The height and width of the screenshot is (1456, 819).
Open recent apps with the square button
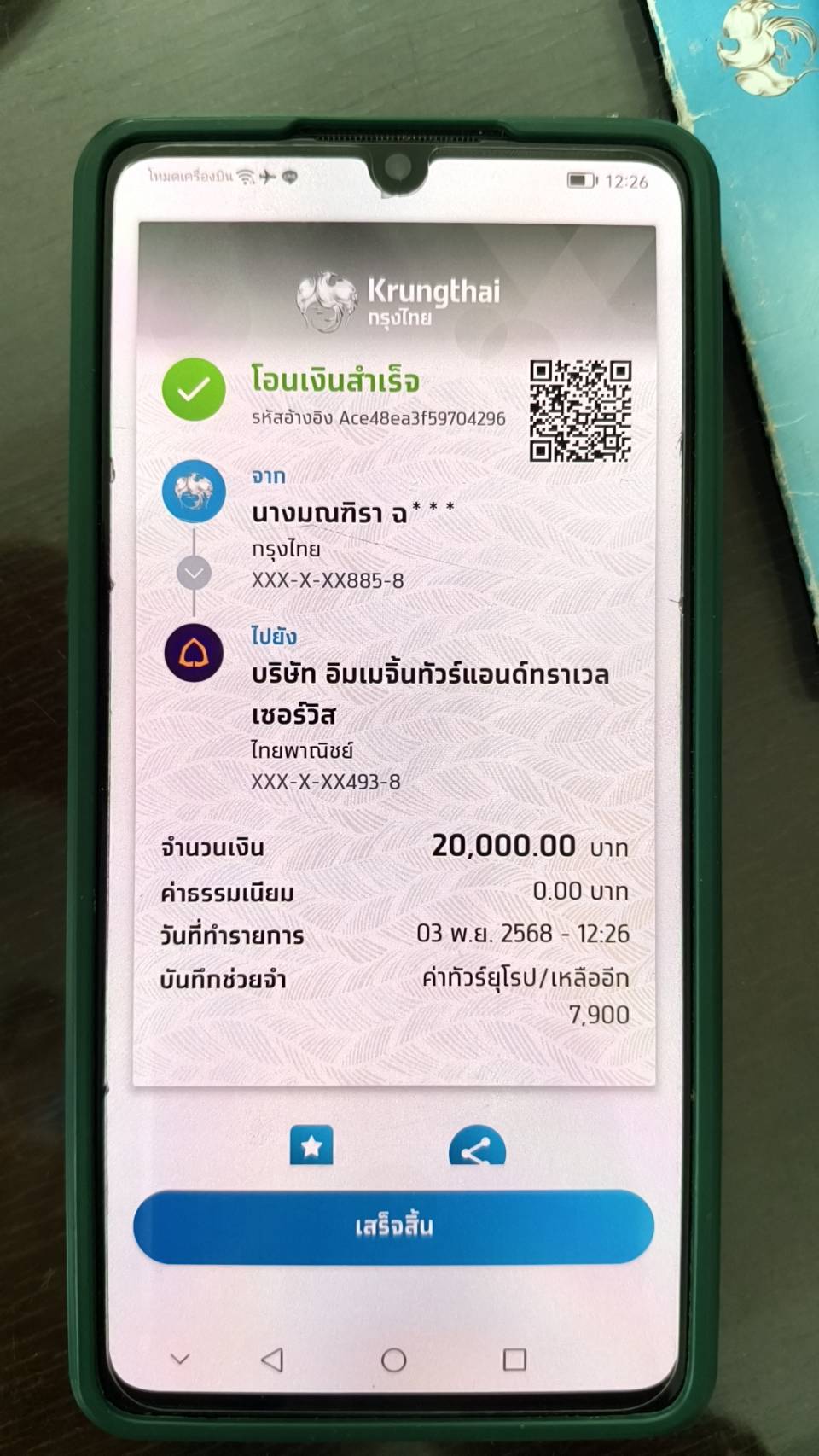(514, 1359)
